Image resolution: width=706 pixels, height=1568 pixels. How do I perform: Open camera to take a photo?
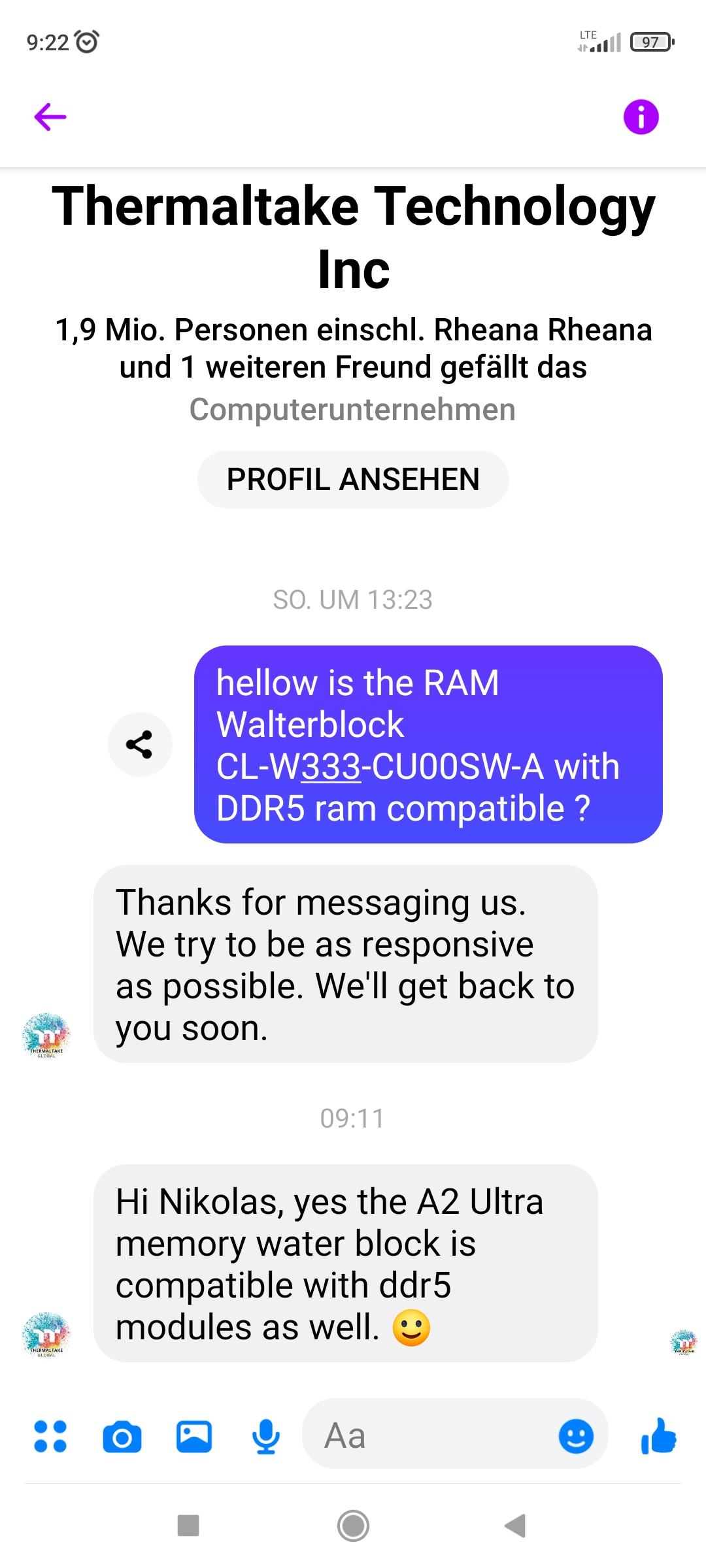[x=122, y=1437]
